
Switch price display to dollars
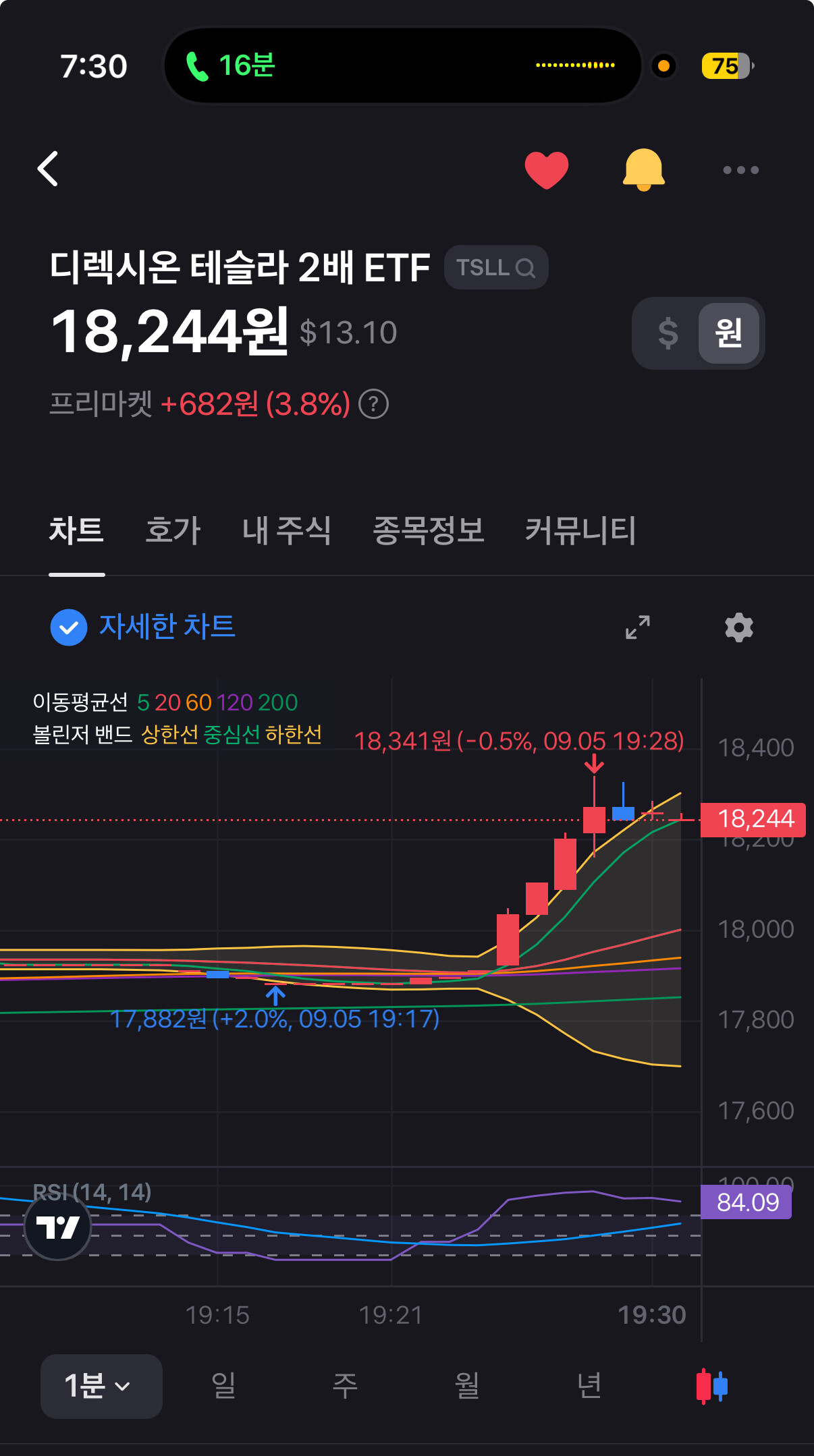668,333
